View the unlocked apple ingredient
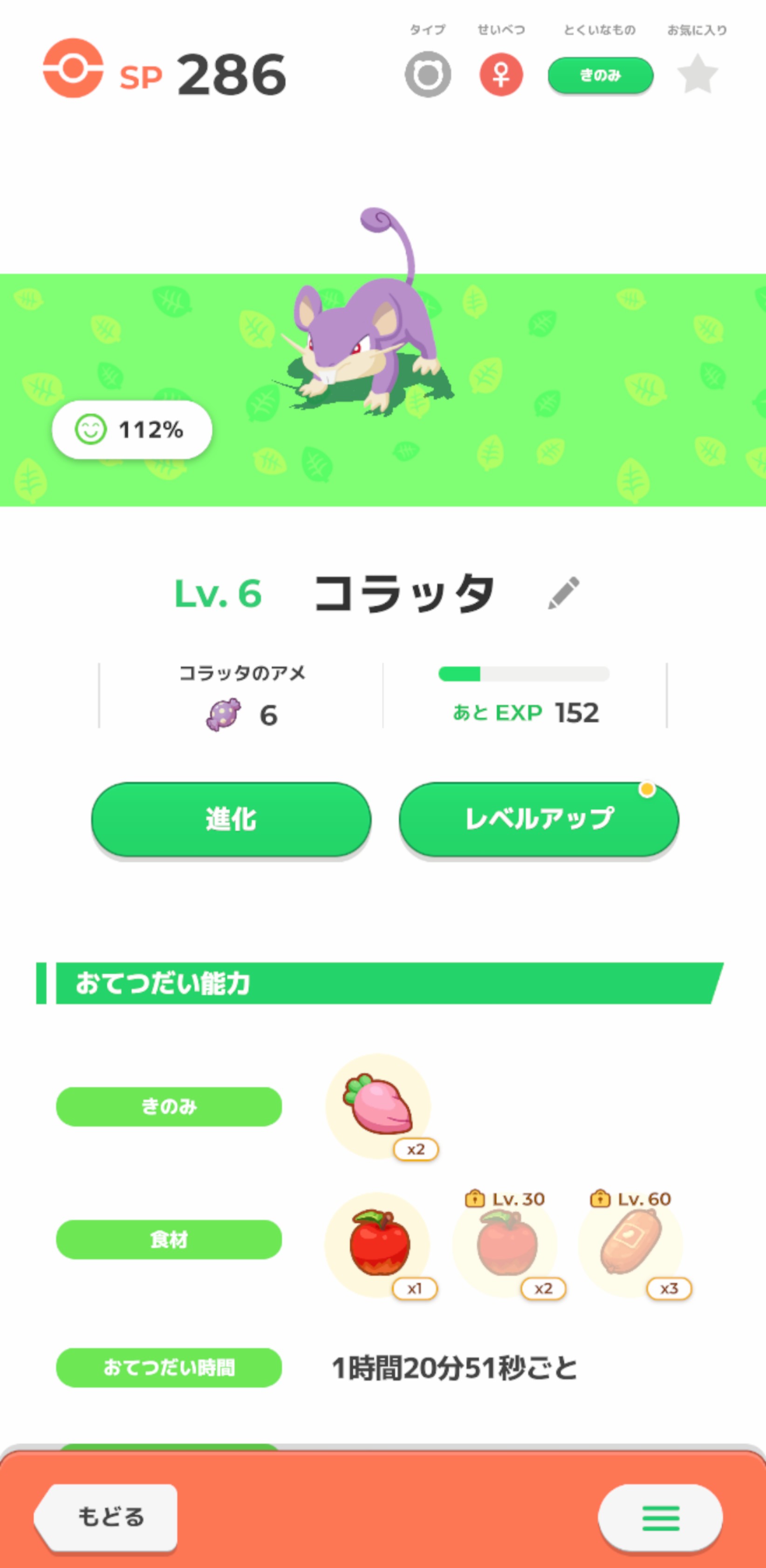The width and height of the screenshot is (766, 1568). [x=379, y=1245]
